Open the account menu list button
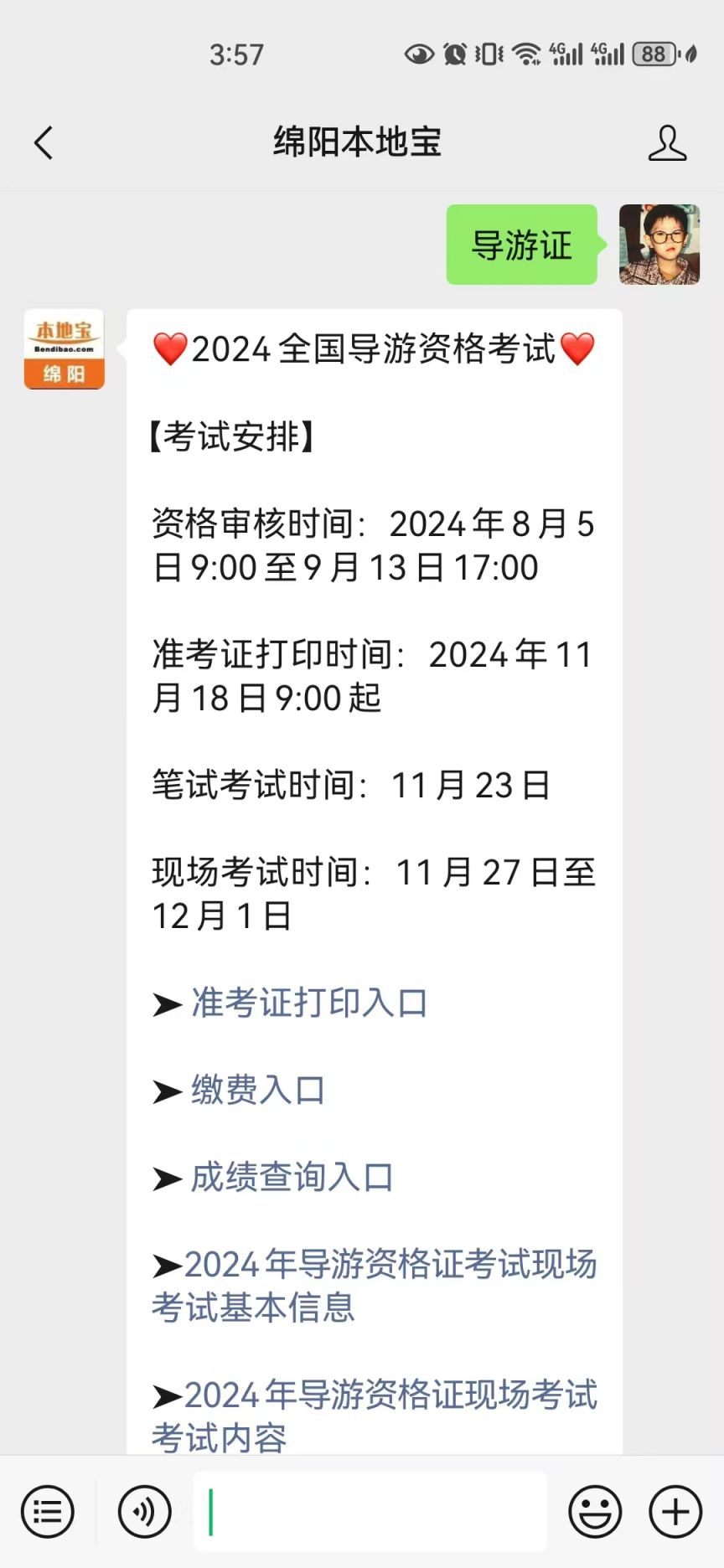 (x=48, y=1512)
